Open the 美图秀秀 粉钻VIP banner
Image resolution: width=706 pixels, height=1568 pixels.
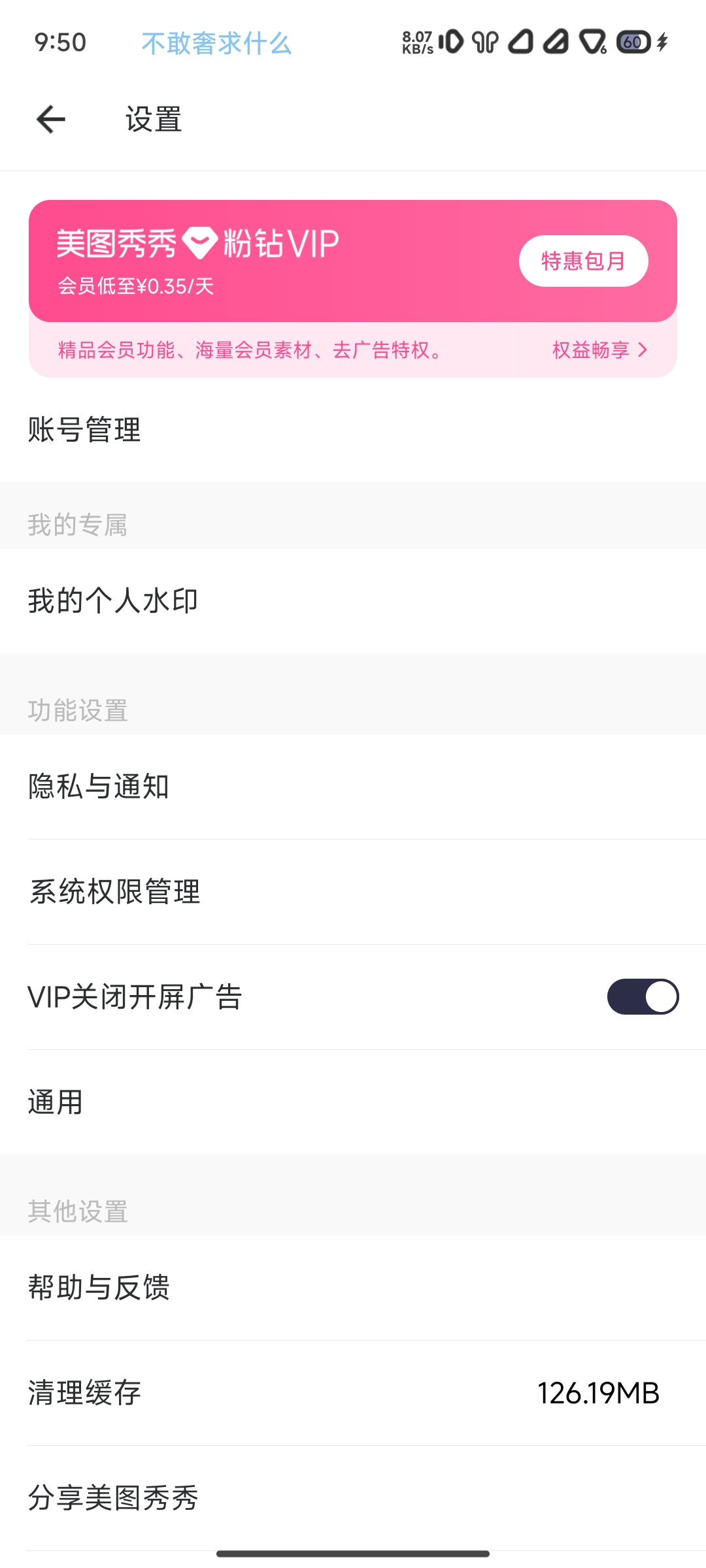pyautogui.click(x=261, y=261)
